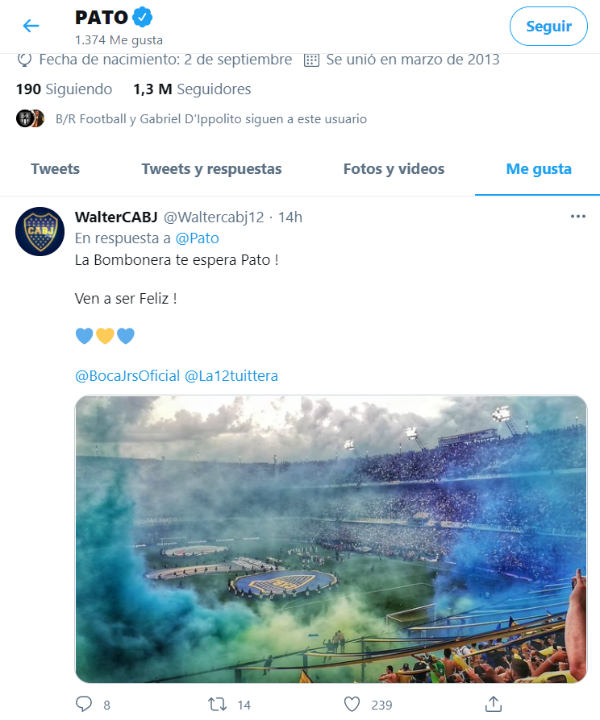Image resolution: width=600 pixels, height=720 pixels.
Task: Switch to the Tweets tab
Action: coord(55,169)
